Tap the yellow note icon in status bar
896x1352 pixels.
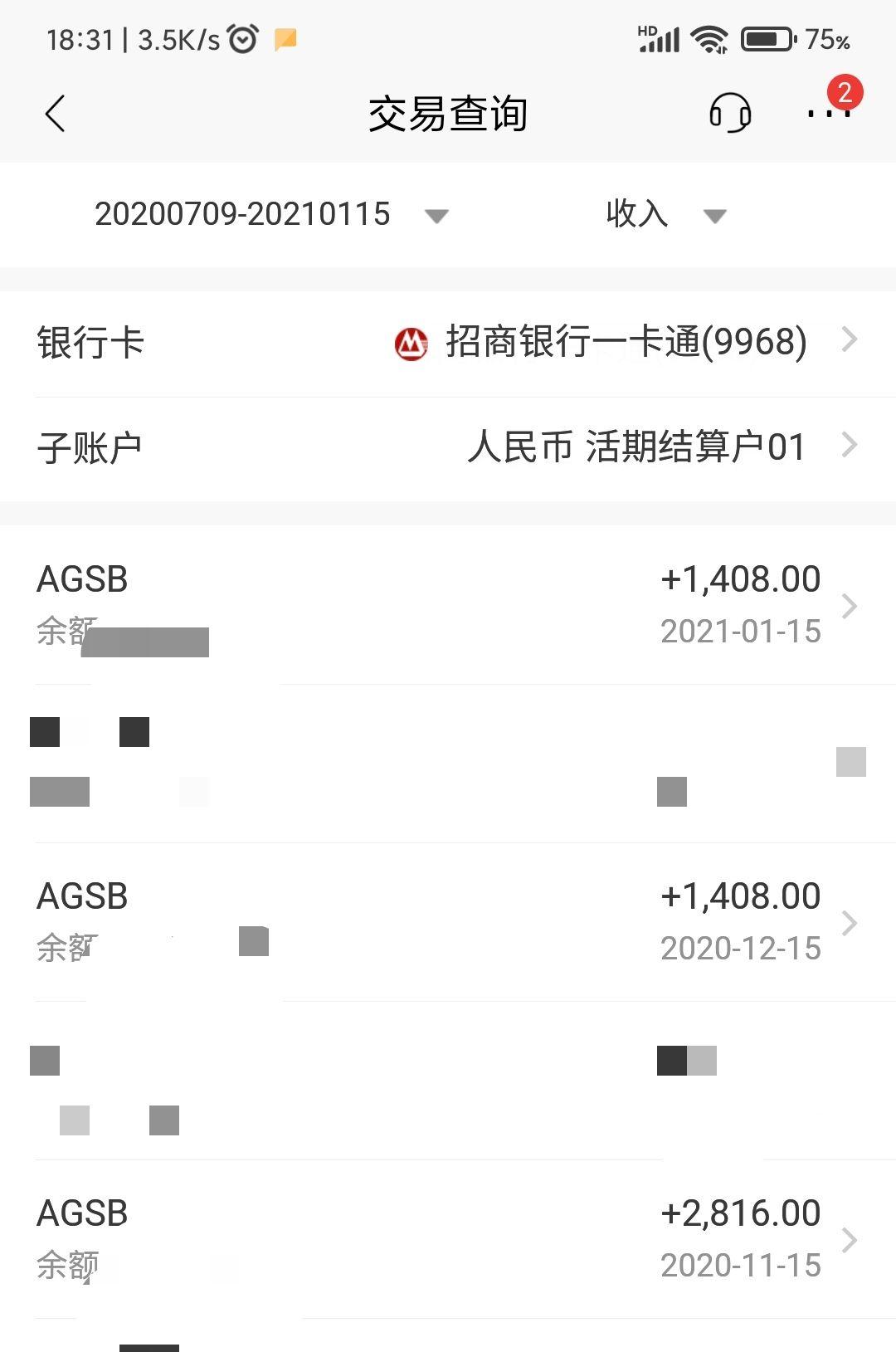(x=286, y=40)
